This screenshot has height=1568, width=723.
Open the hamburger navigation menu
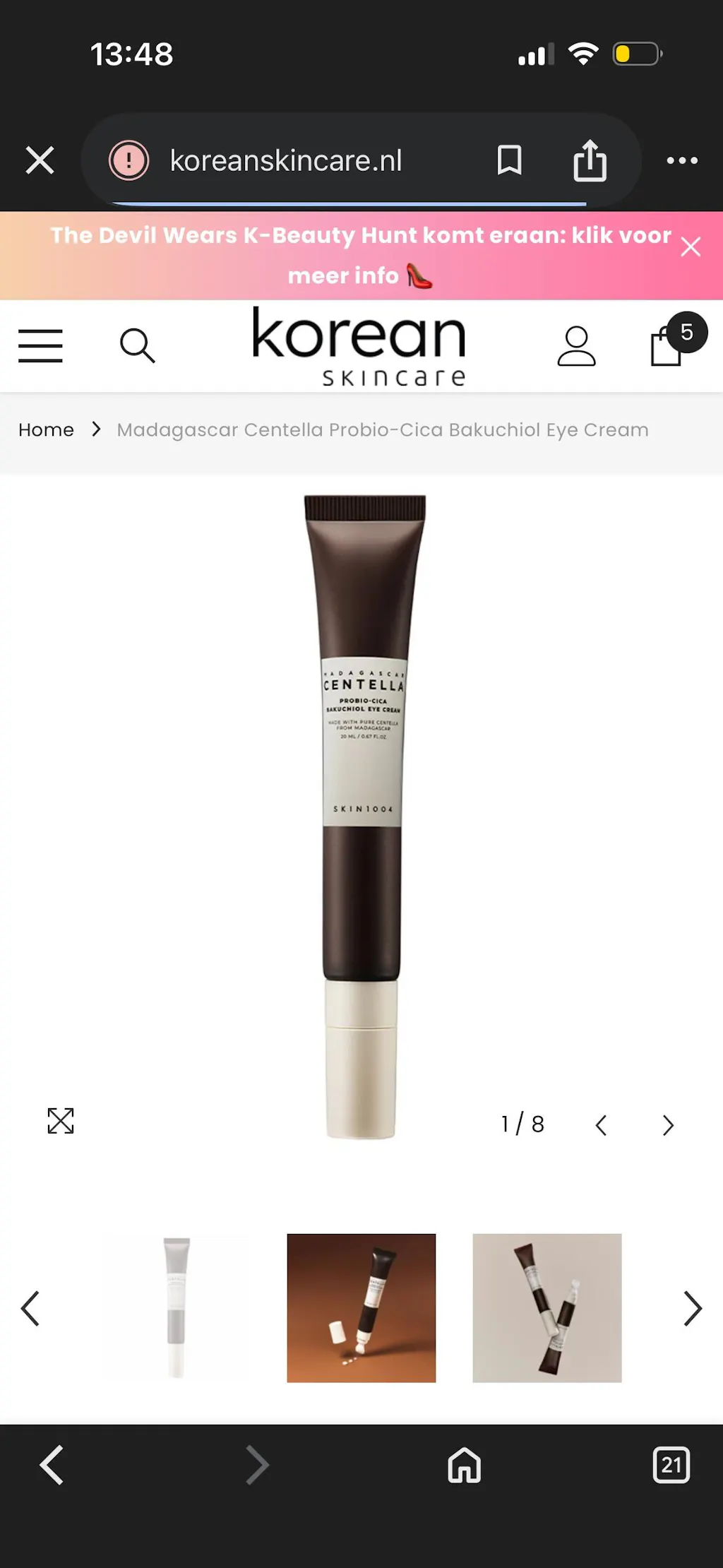click(x=40, y=346)
